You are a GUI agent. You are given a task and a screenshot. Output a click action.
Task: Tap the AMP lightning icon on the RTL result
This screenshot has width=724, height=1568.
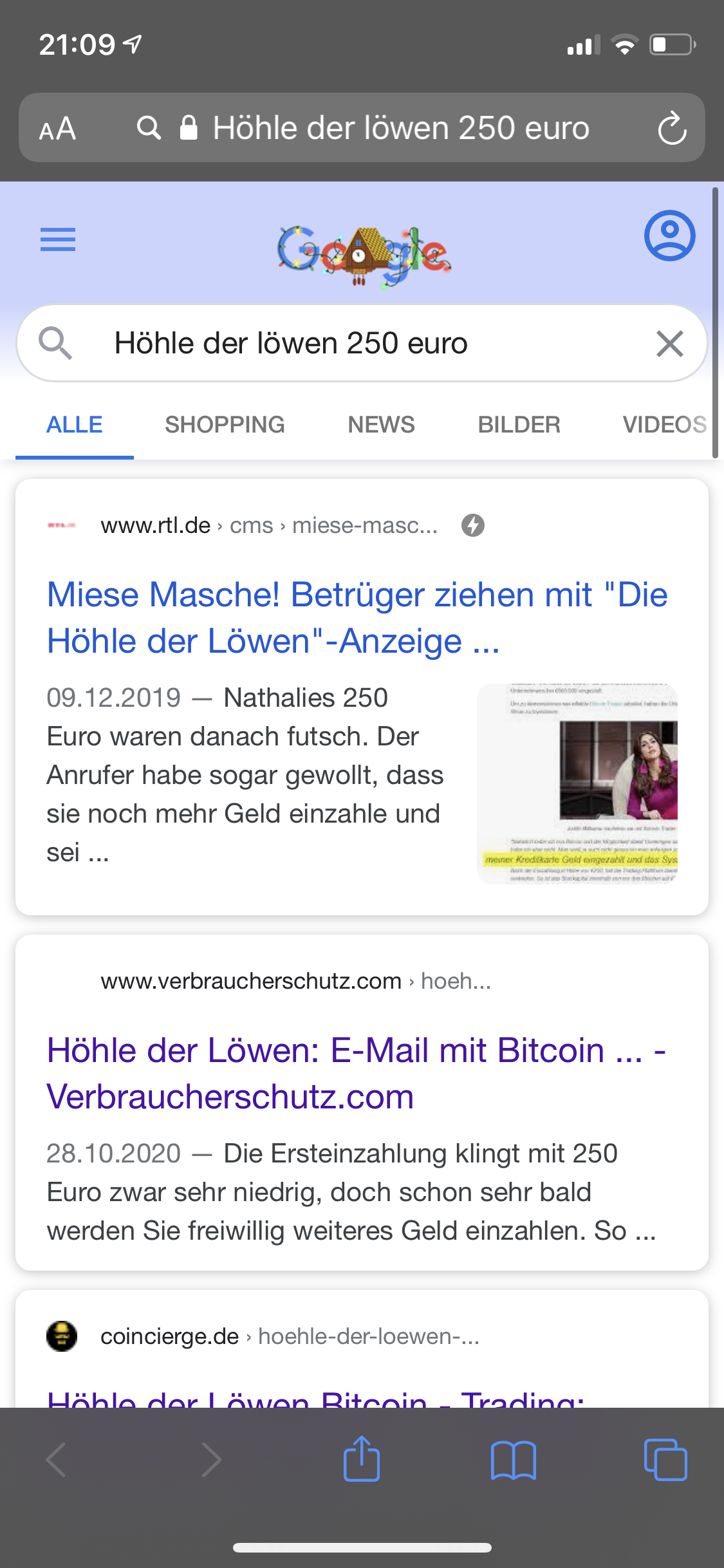[474, 525]
